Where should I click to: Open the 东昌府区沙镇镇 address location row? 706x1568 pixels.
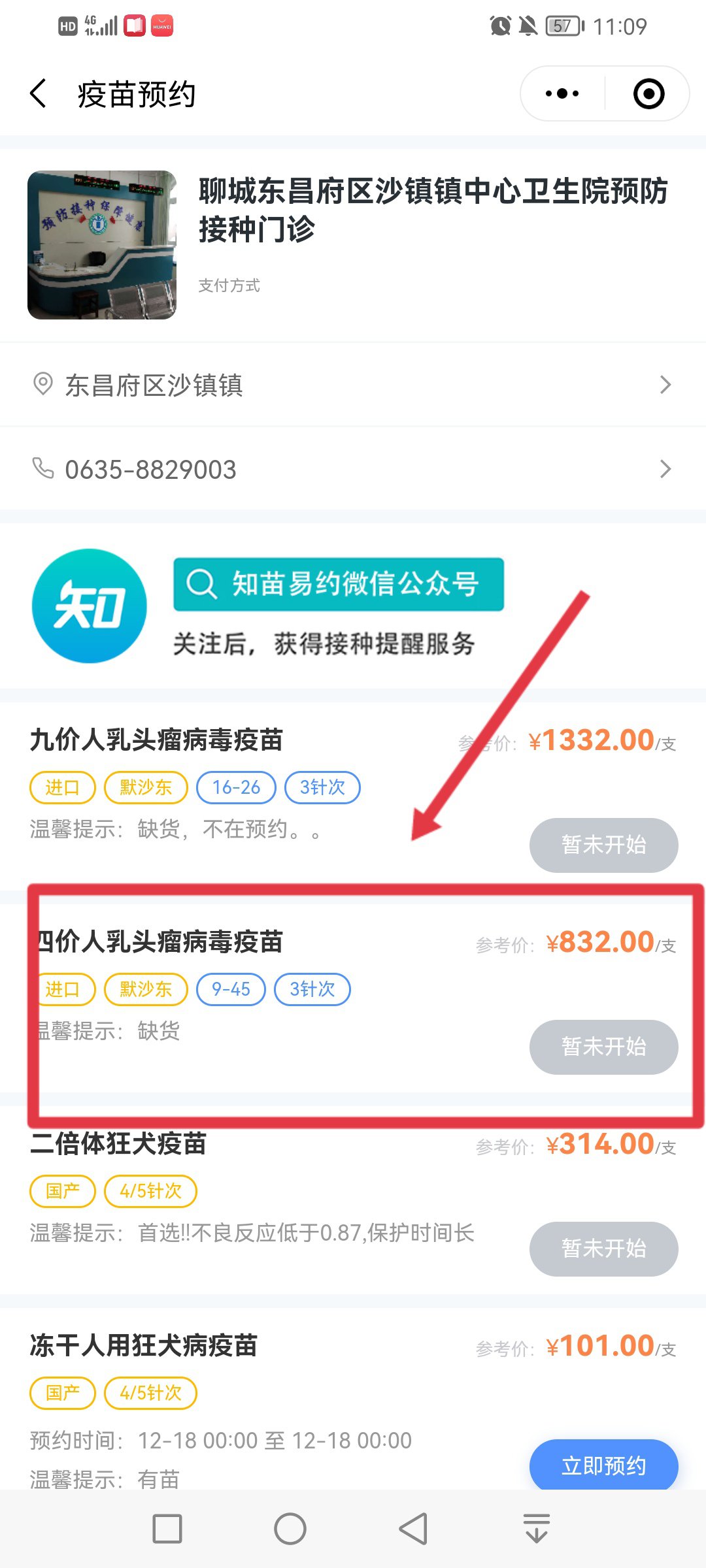pos(353,385)
